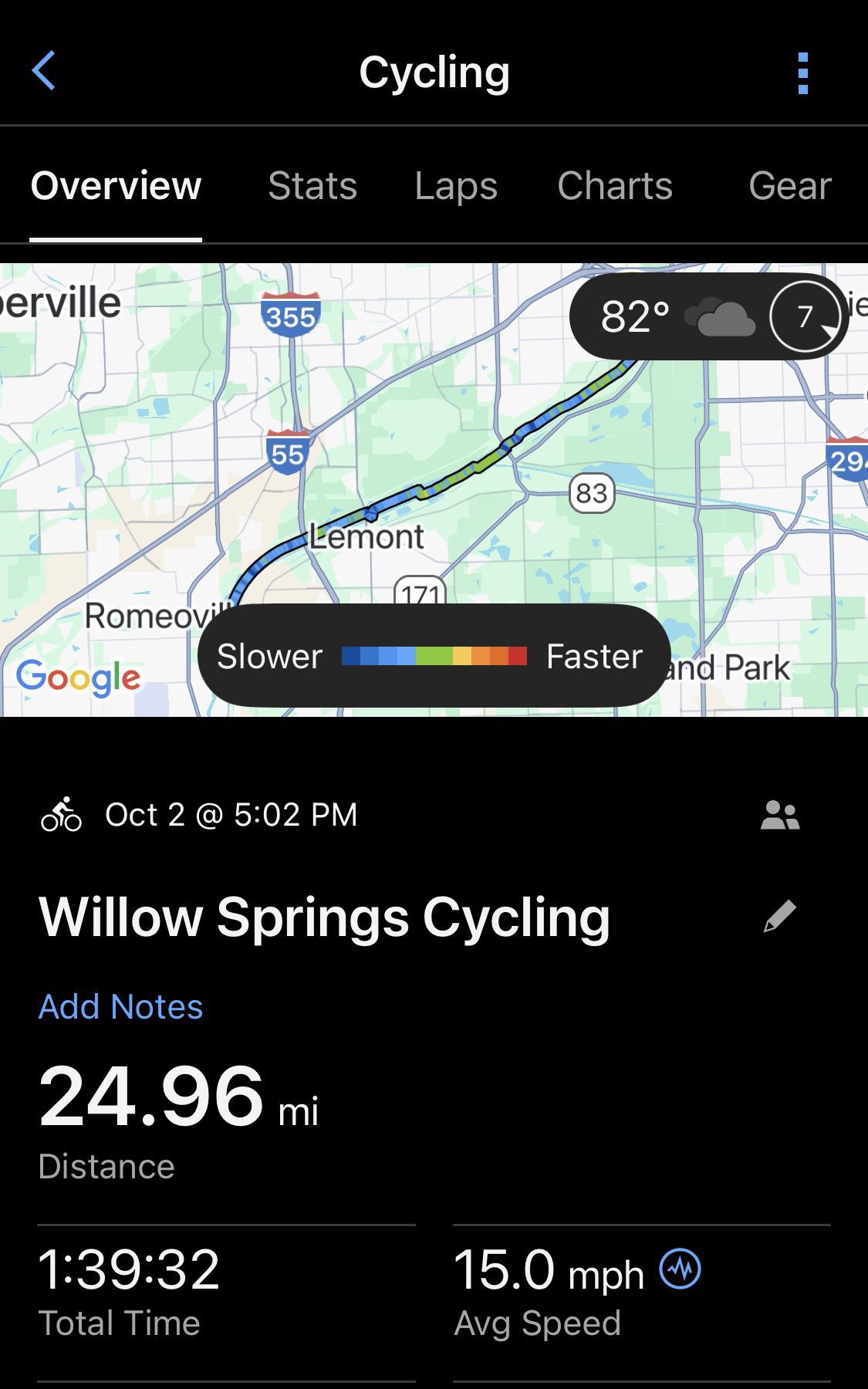Switch to the Laps tab
868x1389 pixels.
(456, 186)
